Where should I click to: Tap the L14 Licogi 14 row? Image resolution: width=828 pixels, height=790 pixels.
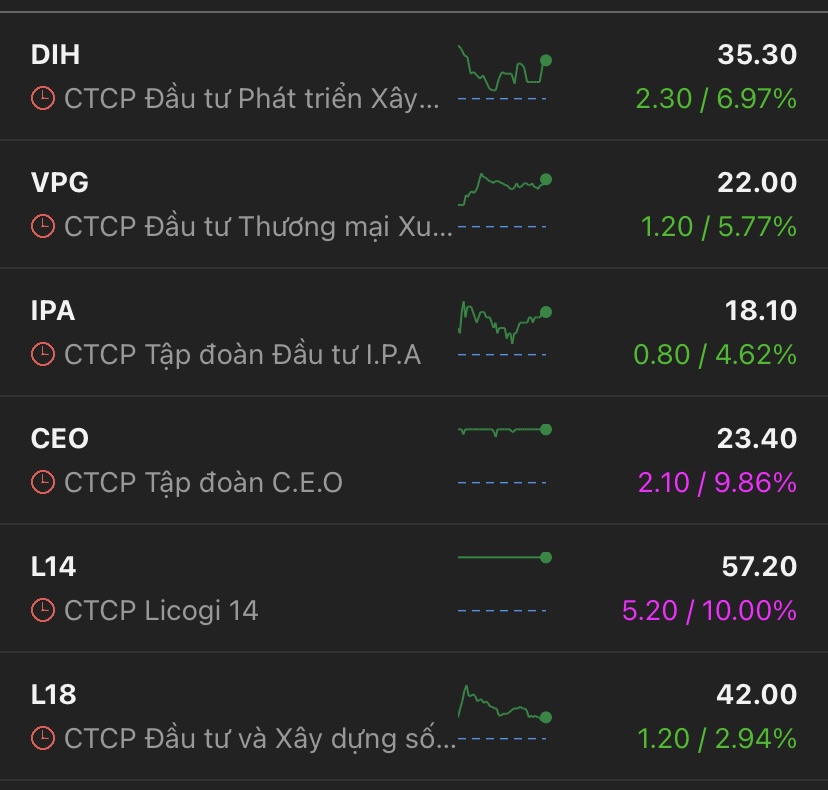point(240,588)
